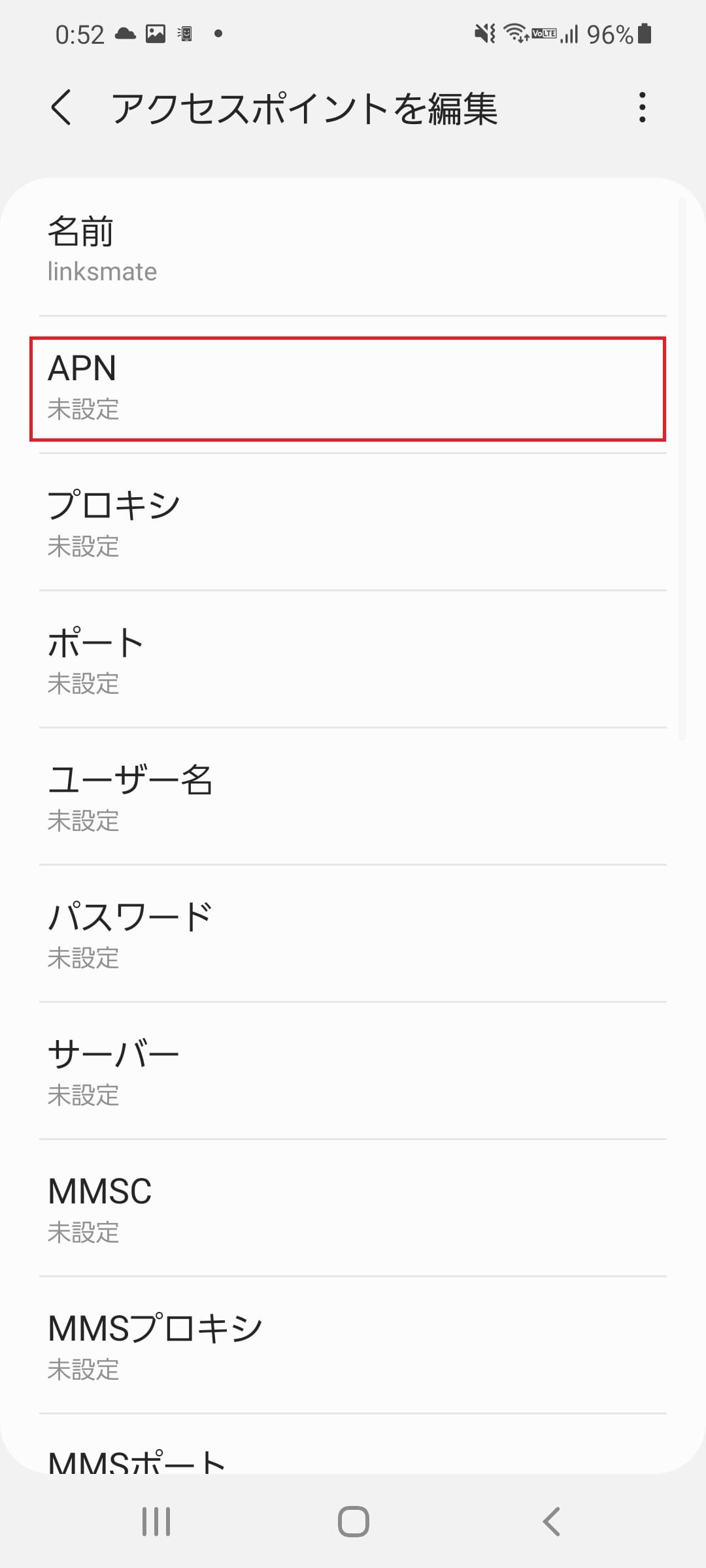The width and height of the screenshot is (706, 1568).
Task: Tap the battery icon showing 96%
Action: 644,33
